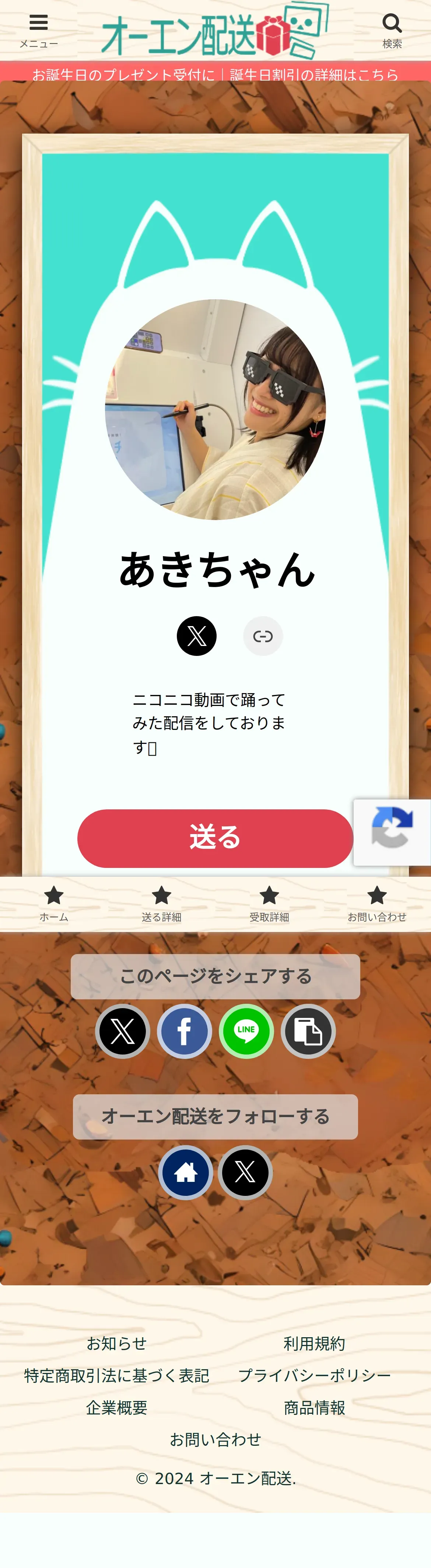The width and height of the screenshot is (431, 1568).
Task: Open オーエン配送 homepage via house icon
Action: [x=185, y=1172]
